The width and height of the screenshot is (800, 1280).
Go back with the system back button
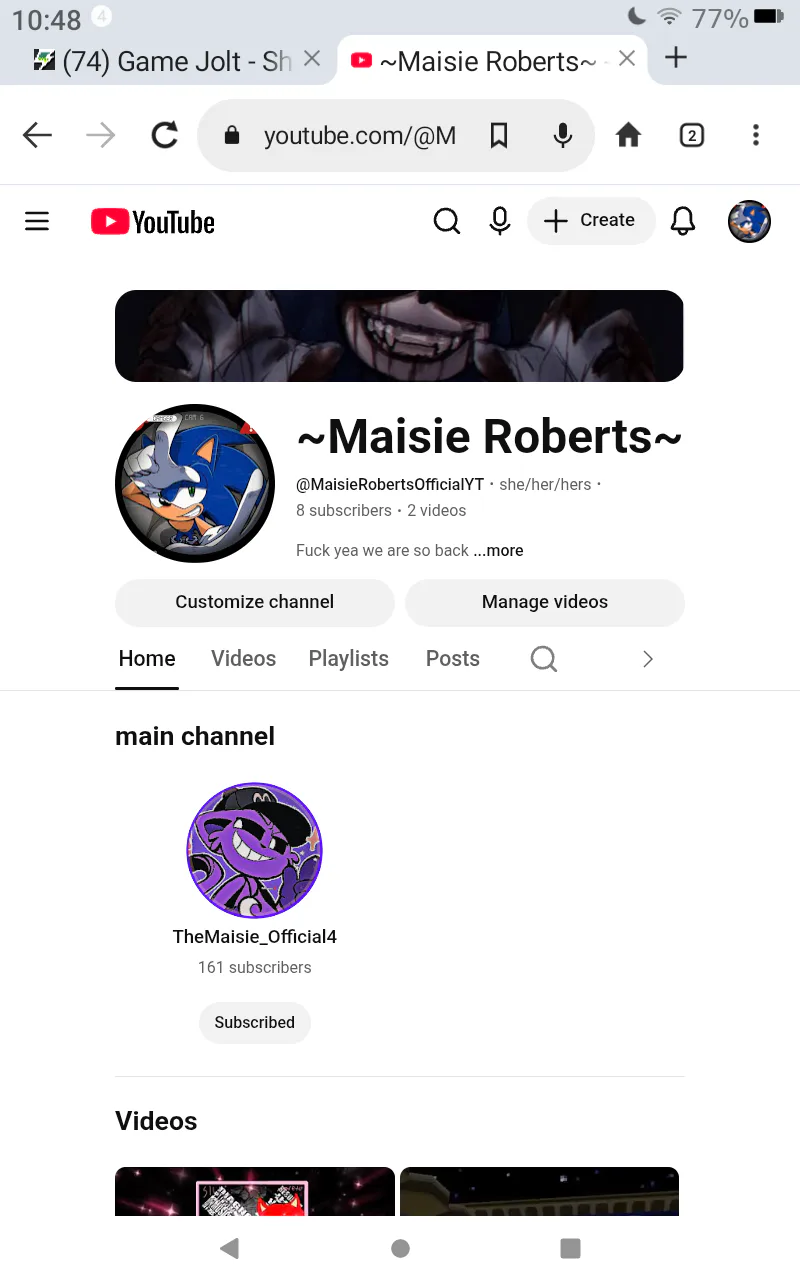coord(230,1247)
